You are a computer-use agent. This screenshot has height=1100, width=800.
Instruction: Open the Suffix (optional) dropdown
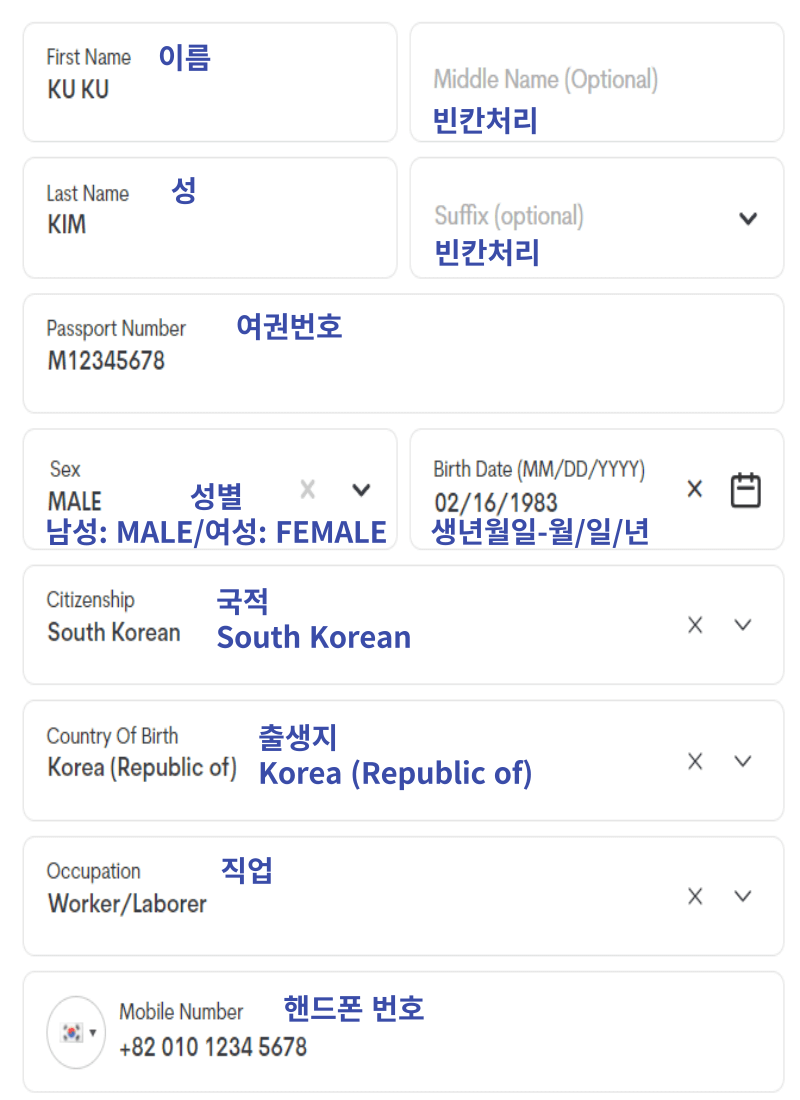[x=749, y=218]
